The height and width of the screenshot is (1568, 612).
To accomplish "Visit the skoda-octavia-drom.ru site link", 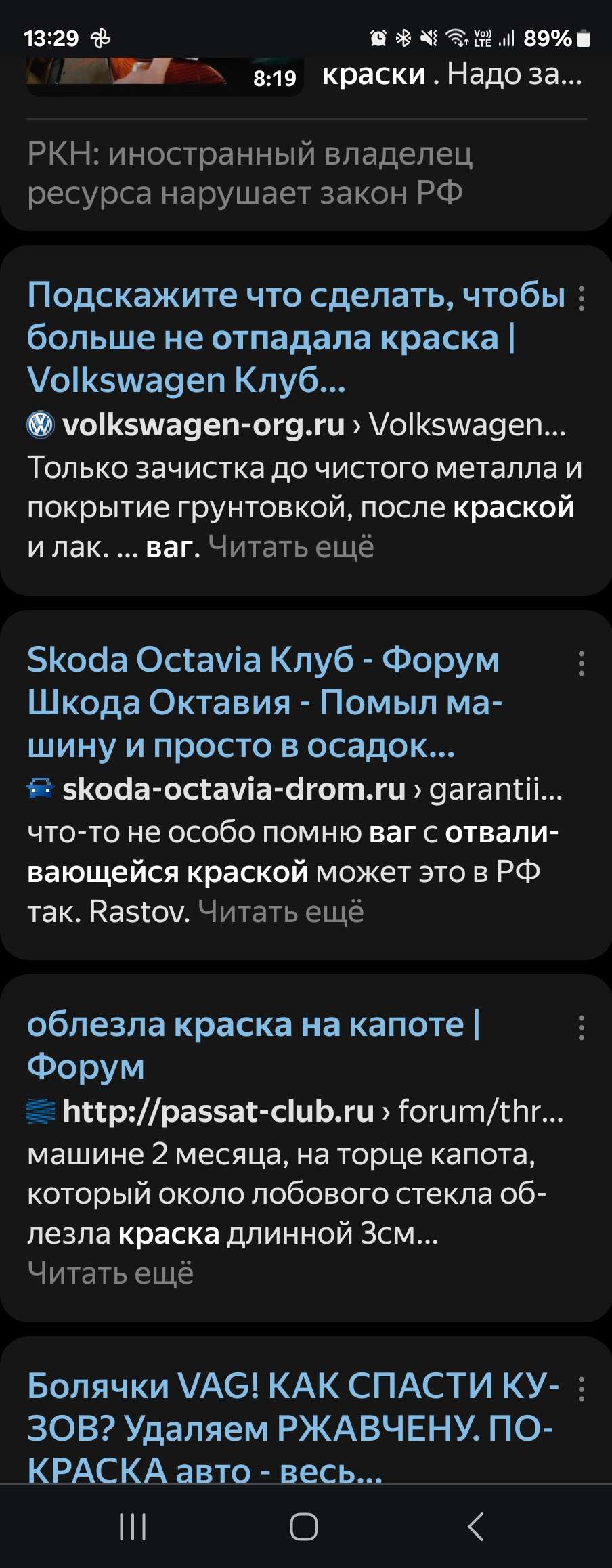I will 234,789.
